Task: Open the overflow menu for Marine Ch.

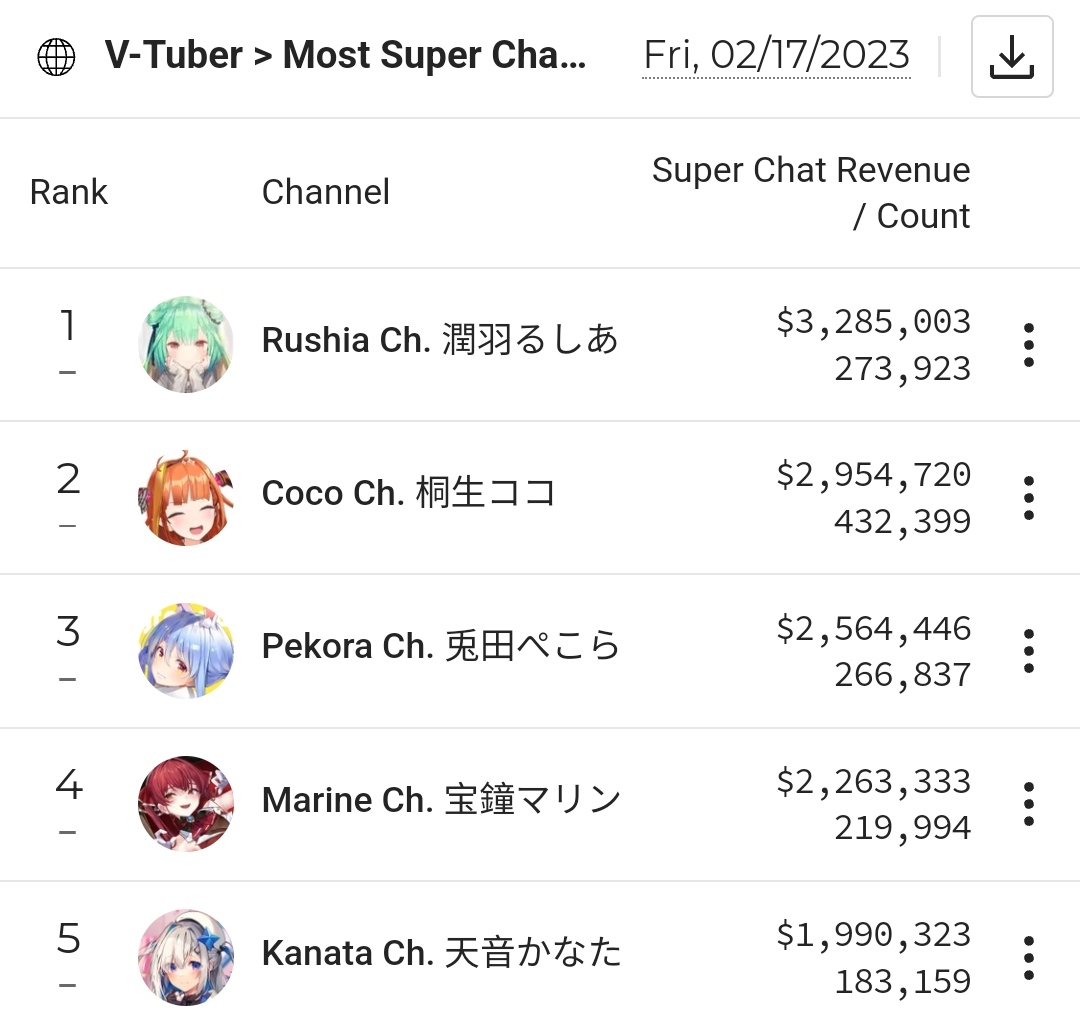Action: pos(1028,804)
